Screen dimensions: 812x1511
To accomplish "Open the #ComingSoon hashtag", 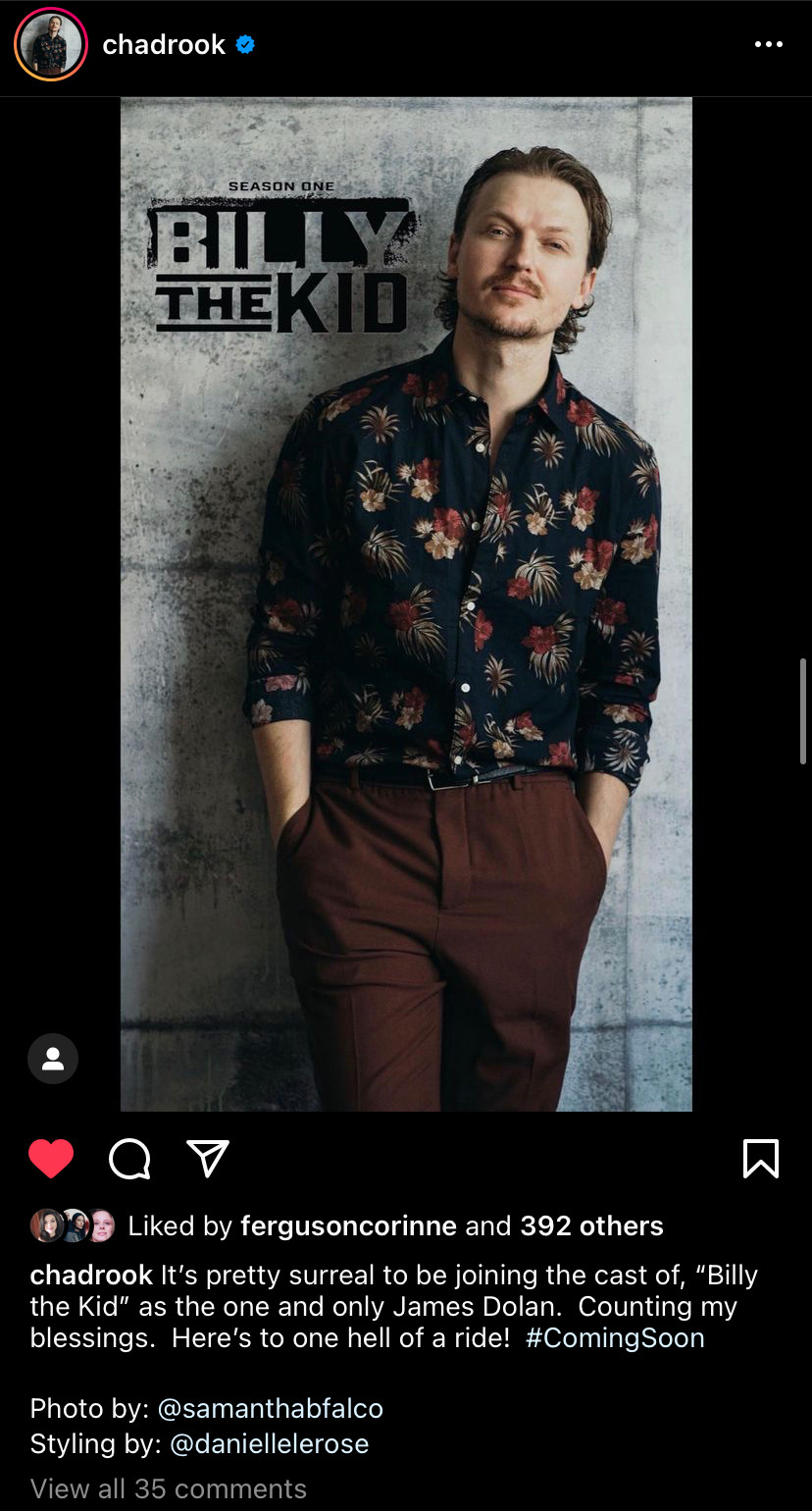I will click(615, 1338).
